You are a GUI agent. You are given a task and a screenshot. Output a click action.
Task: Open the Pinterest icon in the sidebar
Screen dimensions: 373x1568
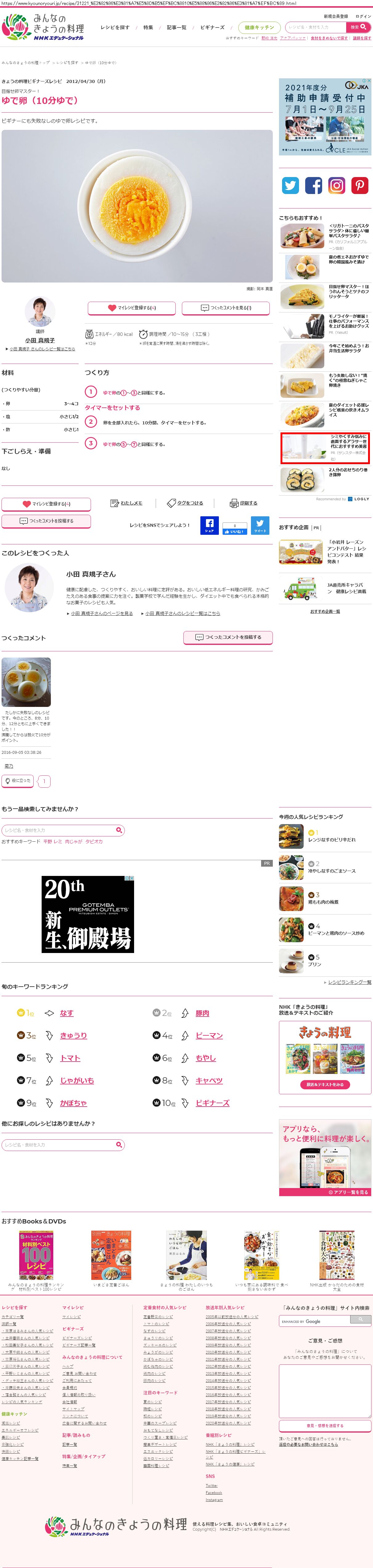tap(360, 185)
